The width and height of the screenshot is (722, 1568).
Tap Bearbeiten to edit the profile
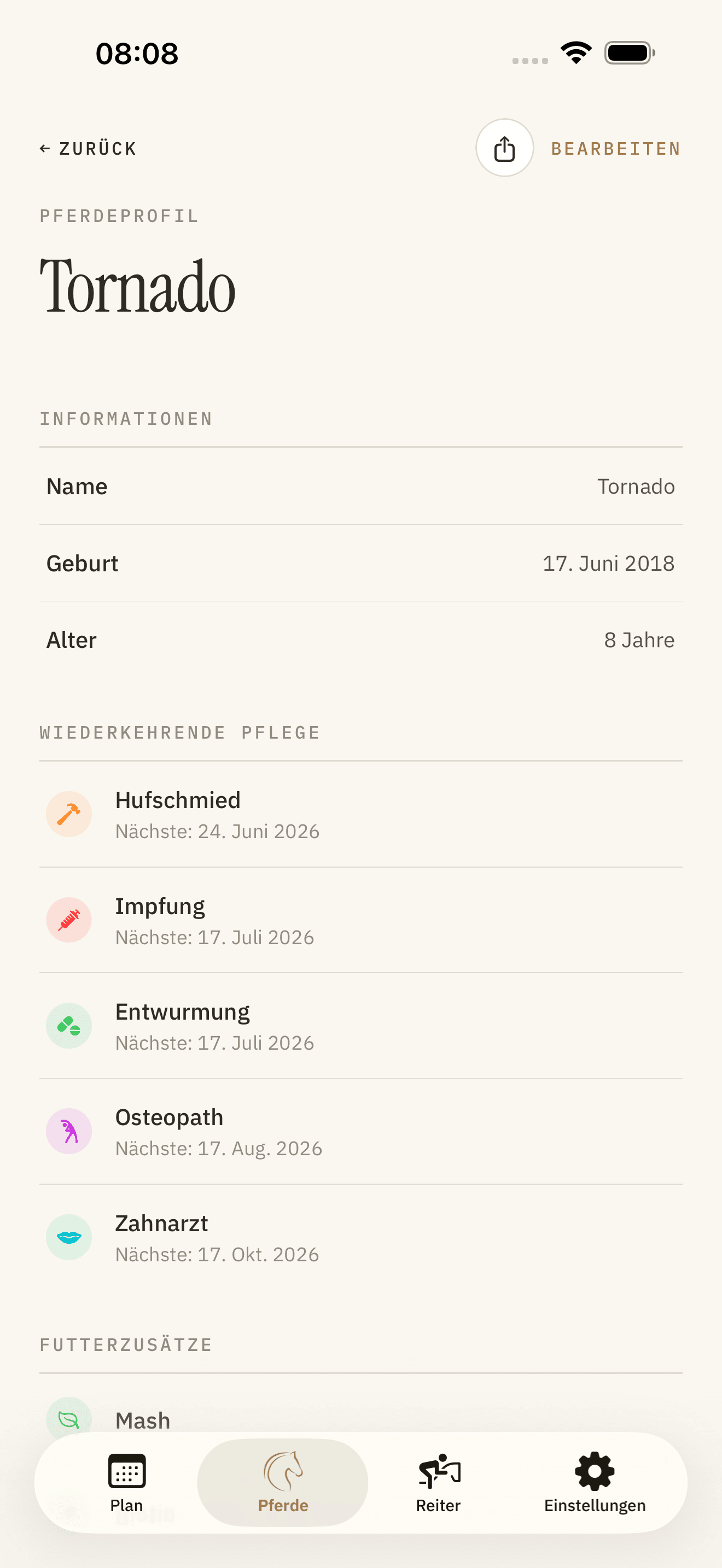pos(616,149)
